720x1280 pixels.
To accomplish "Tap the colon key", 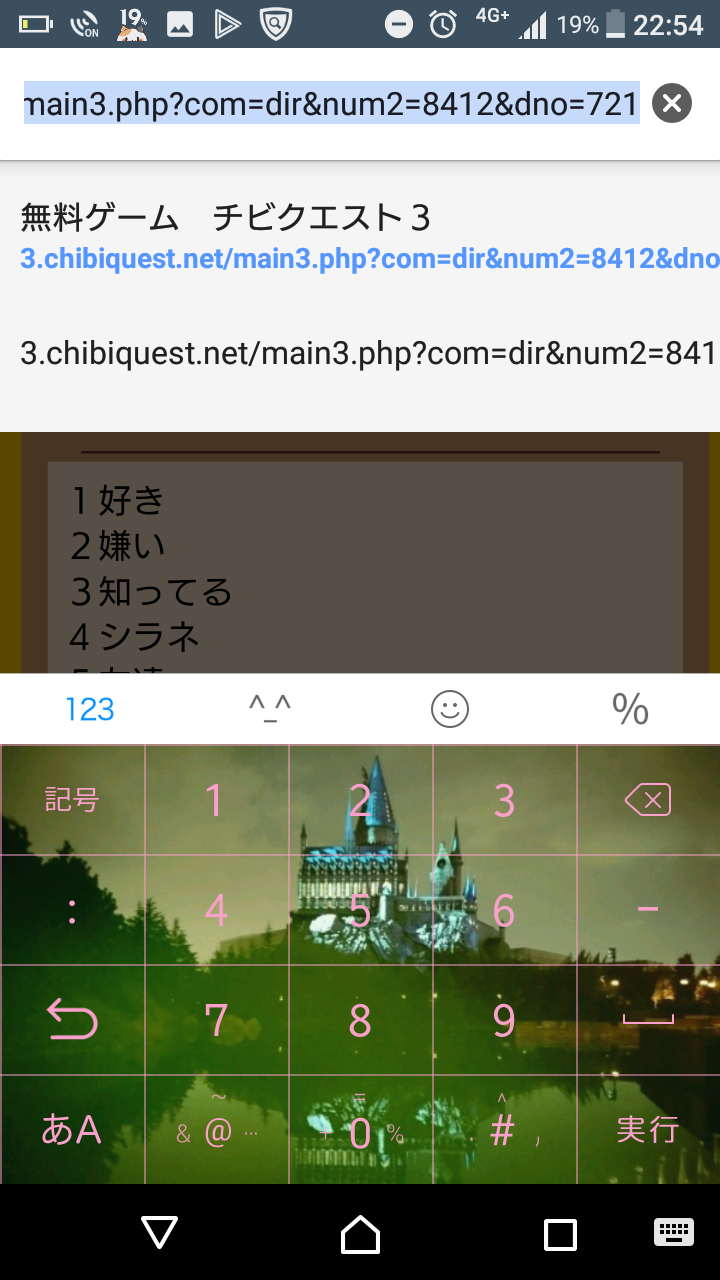I will click(x=72, y=910).
